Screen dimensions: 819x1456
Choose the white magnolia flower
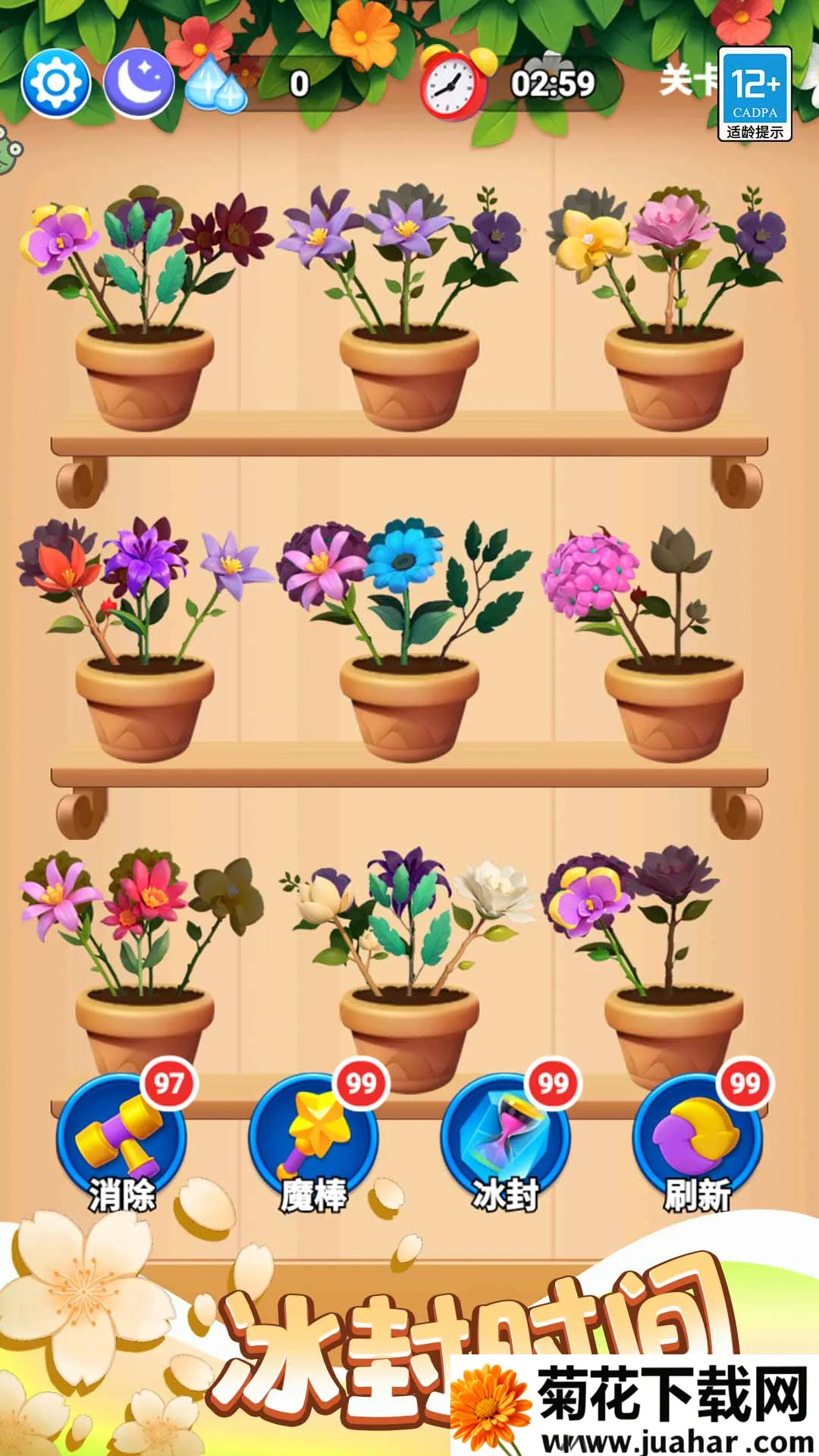(x=497, y=889)
